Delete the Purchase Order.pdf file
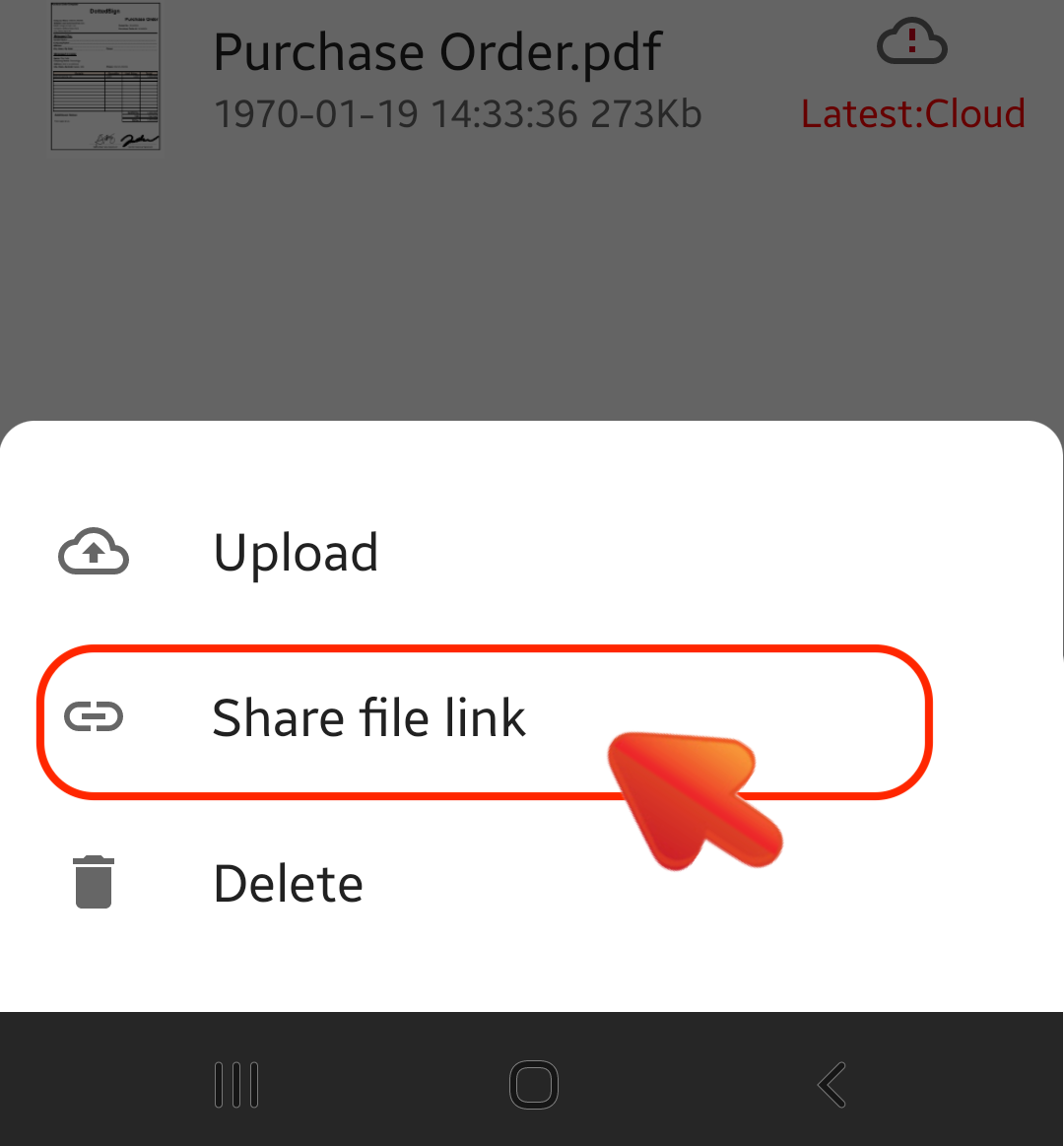Screen dimensions: 1064x1146 (x=288, y=884)
